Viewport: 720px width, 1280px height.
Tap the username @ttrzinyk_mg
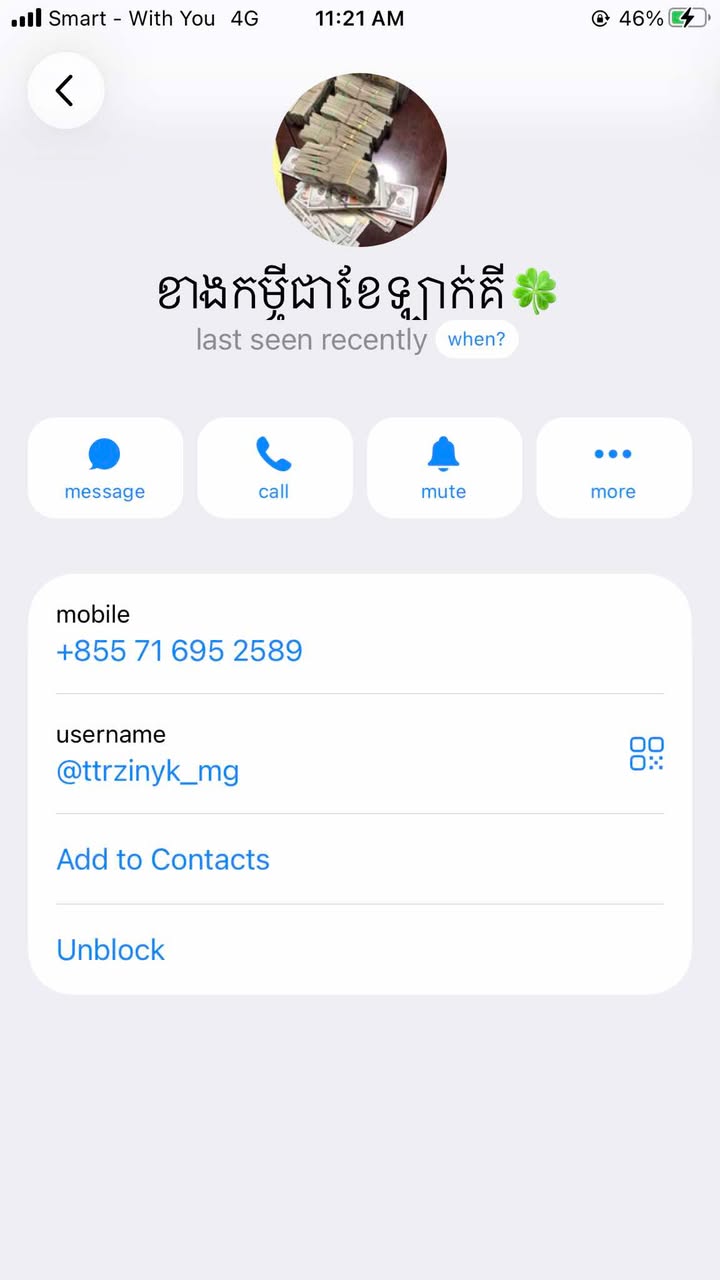(x=148, y=771)
